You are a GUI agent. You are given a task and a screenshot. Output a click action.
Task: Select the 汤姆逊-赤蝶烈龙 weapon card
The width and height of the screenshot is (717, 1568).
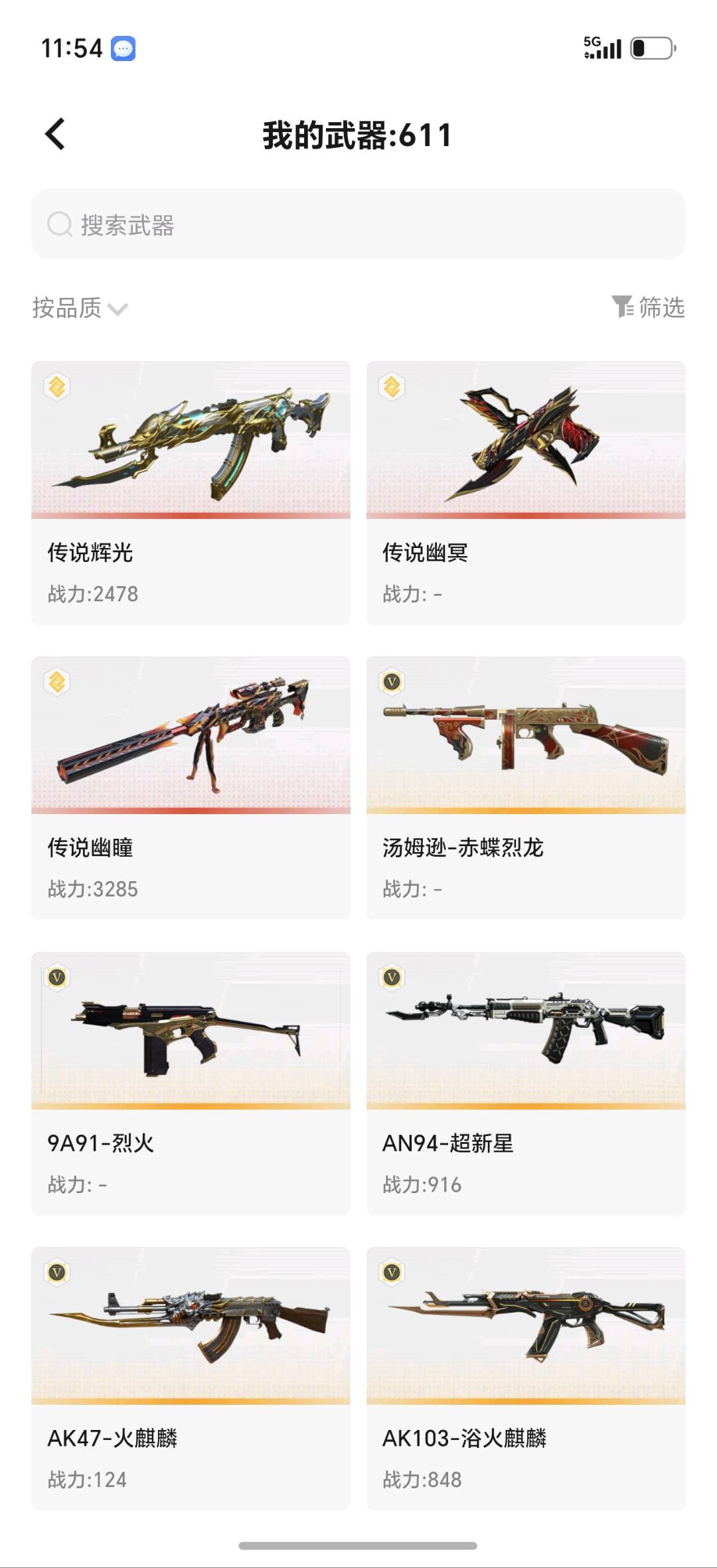[526, 788]
